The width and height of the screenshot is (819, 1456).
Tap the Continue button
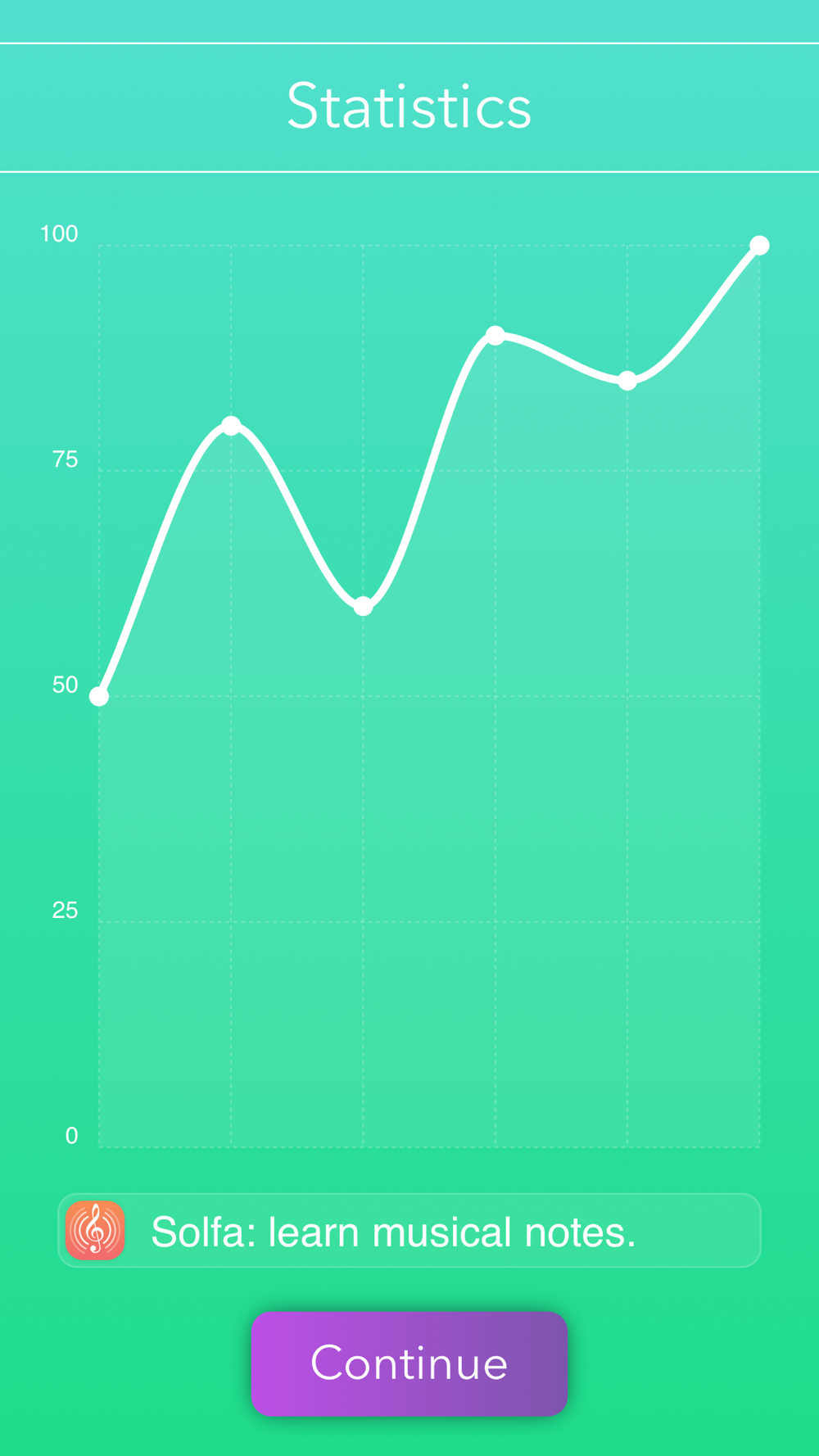tap(409, 1363)
